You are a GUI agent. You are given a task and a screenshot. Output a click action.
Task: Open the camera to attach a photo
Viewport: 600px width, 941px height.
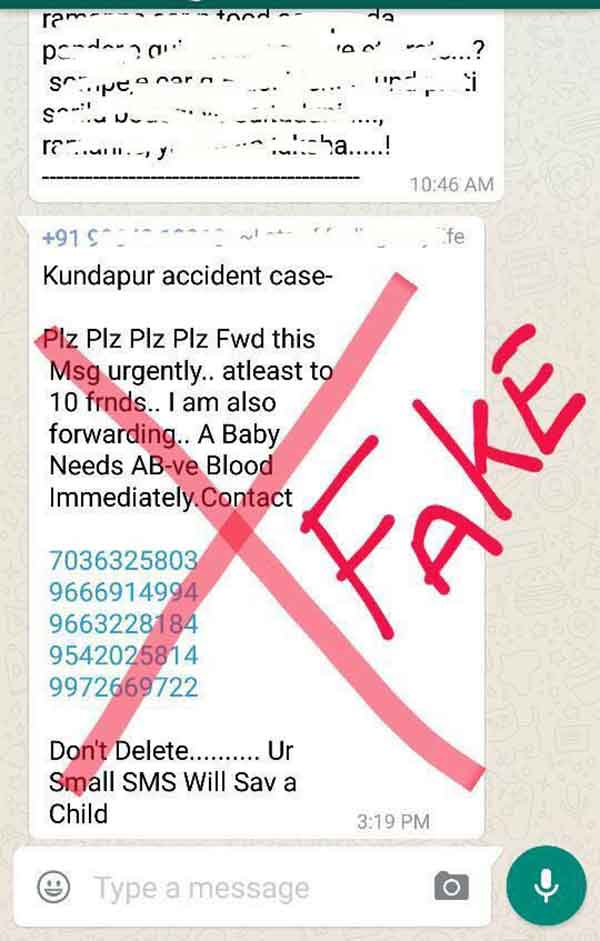pos(451,886)
